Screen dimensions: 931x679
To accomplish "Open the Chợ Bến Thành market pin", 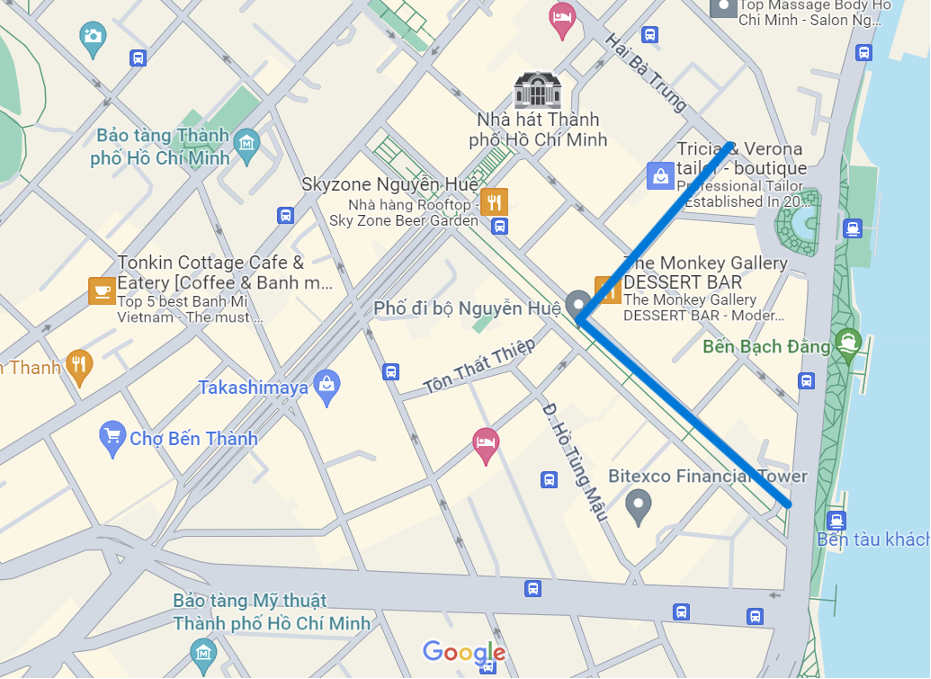I will (112, 437).
